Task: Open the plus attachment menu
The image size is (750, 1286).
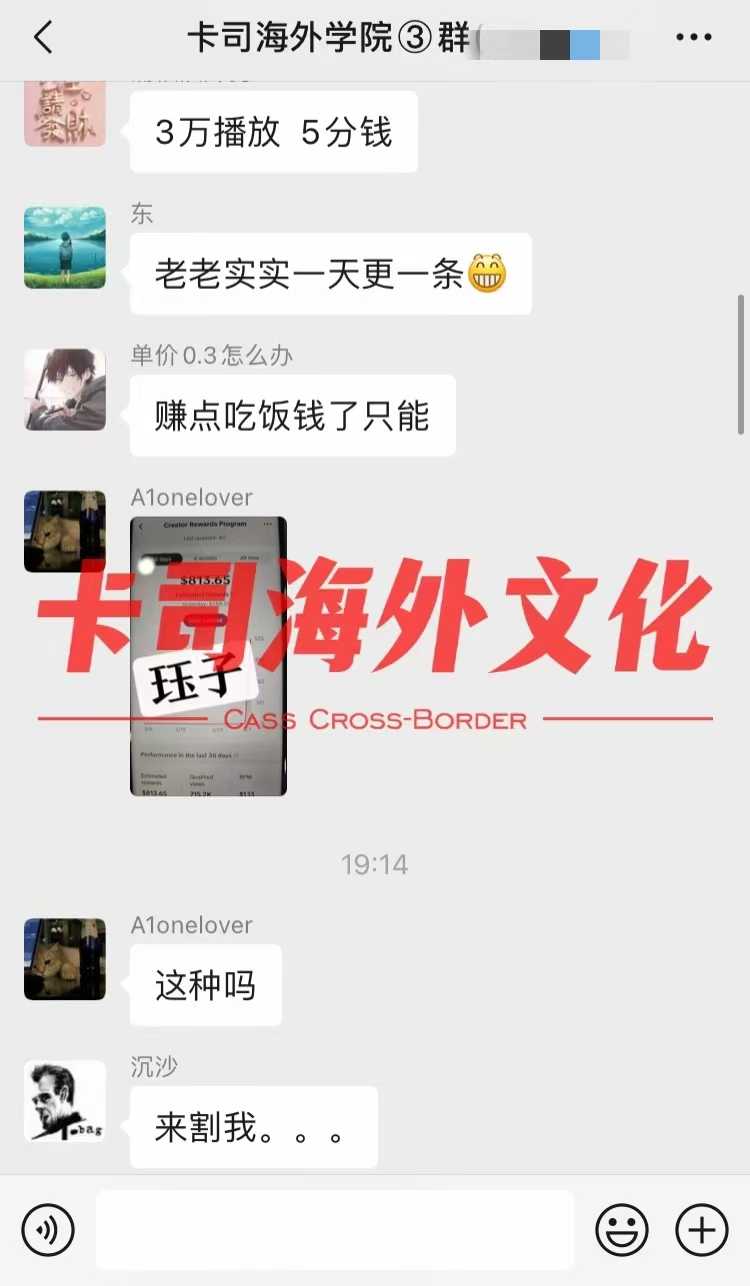Action: click(x=702, y=1229)
